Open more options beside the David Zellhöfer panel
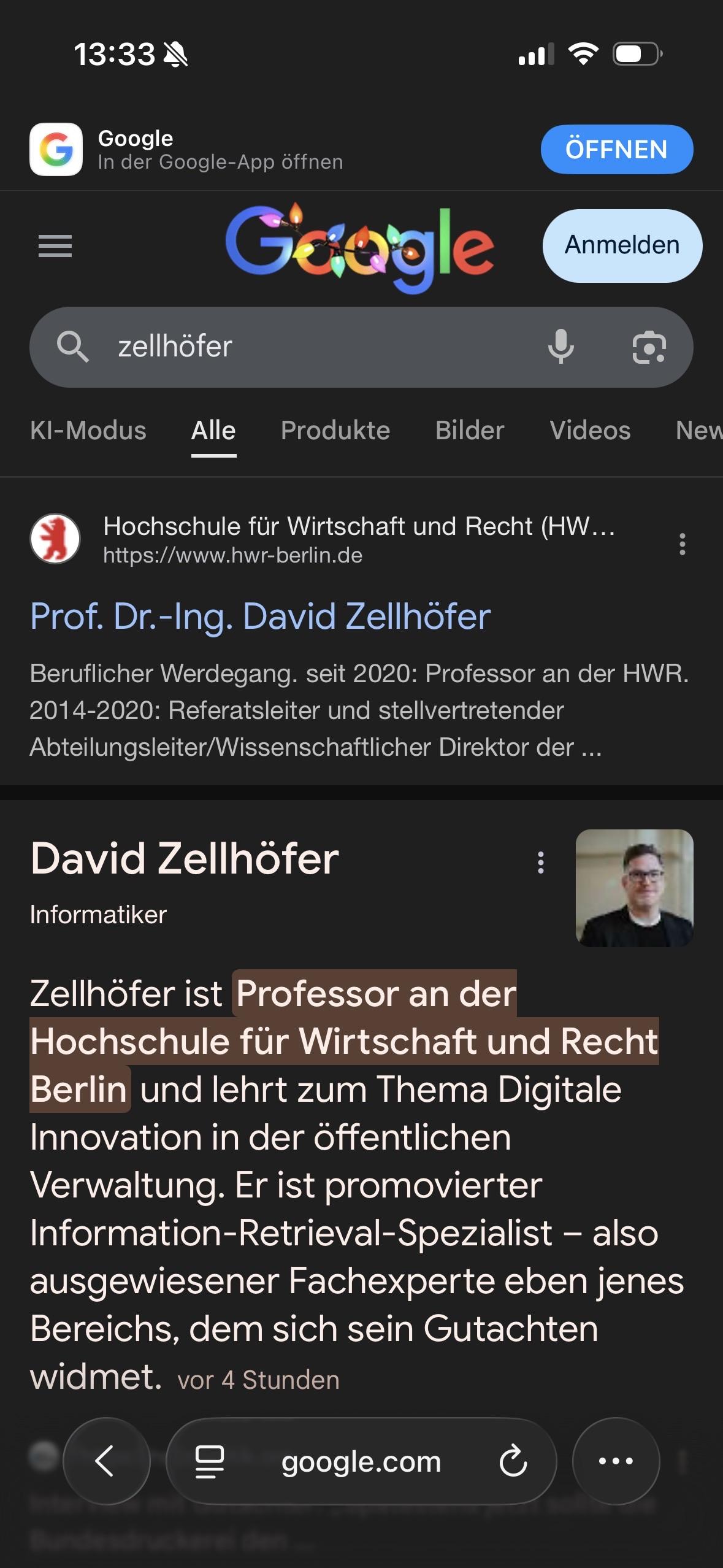The width and height of the screenshot is (723, 1568). [540, 862]
